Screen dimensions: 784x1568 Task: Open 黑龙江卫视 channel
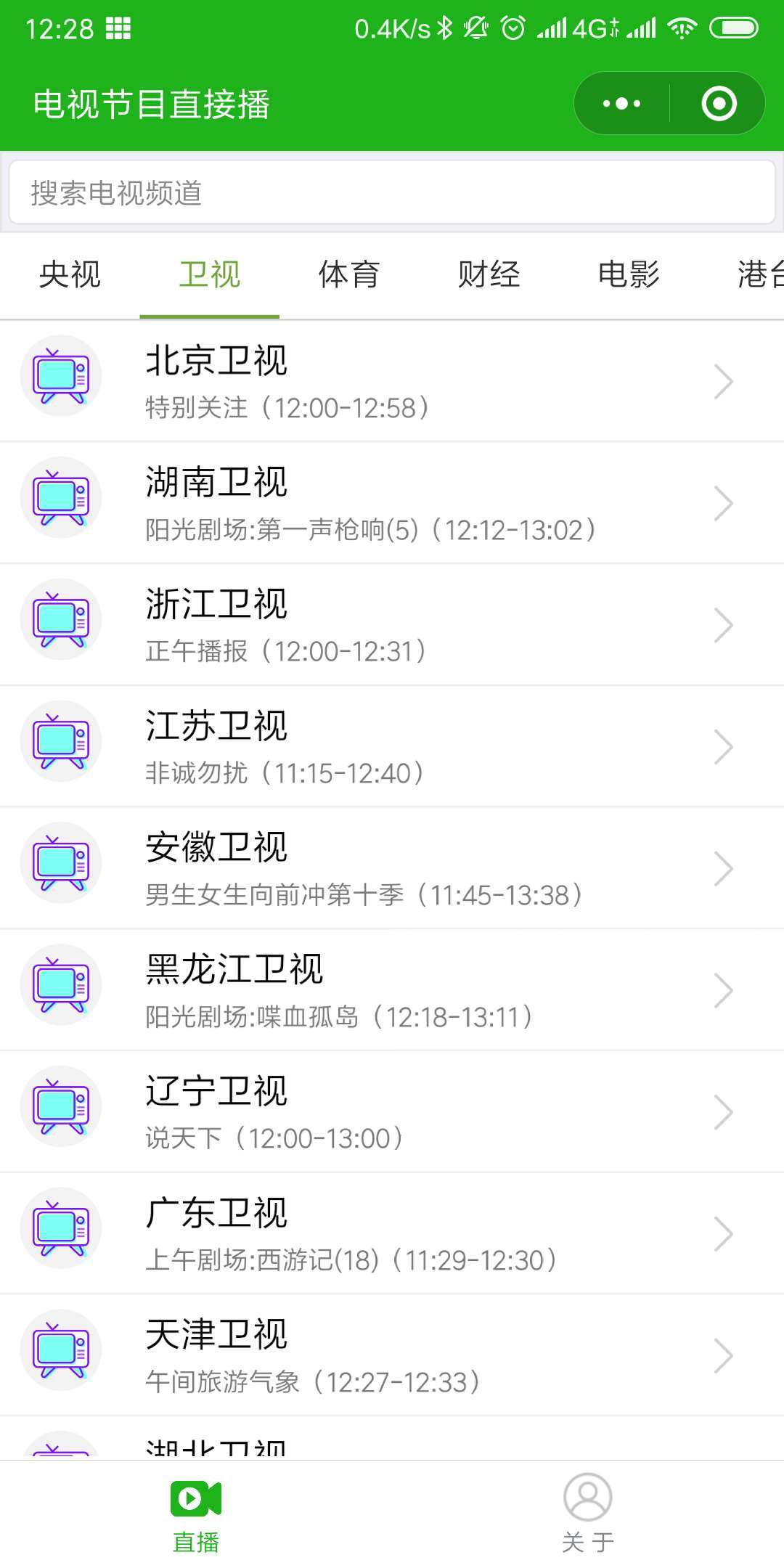[392, 991]
